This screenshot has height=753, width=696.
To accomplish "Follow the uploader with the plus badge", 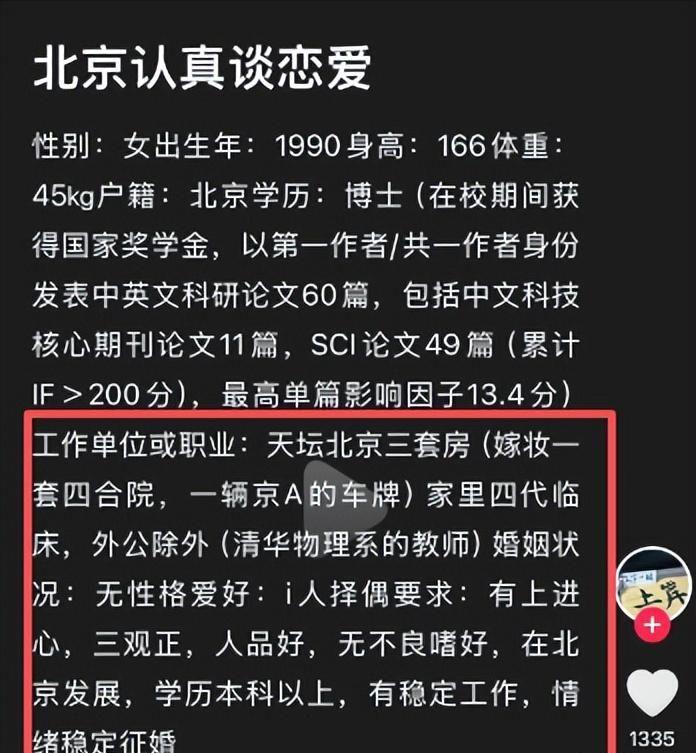I will 652,625.
